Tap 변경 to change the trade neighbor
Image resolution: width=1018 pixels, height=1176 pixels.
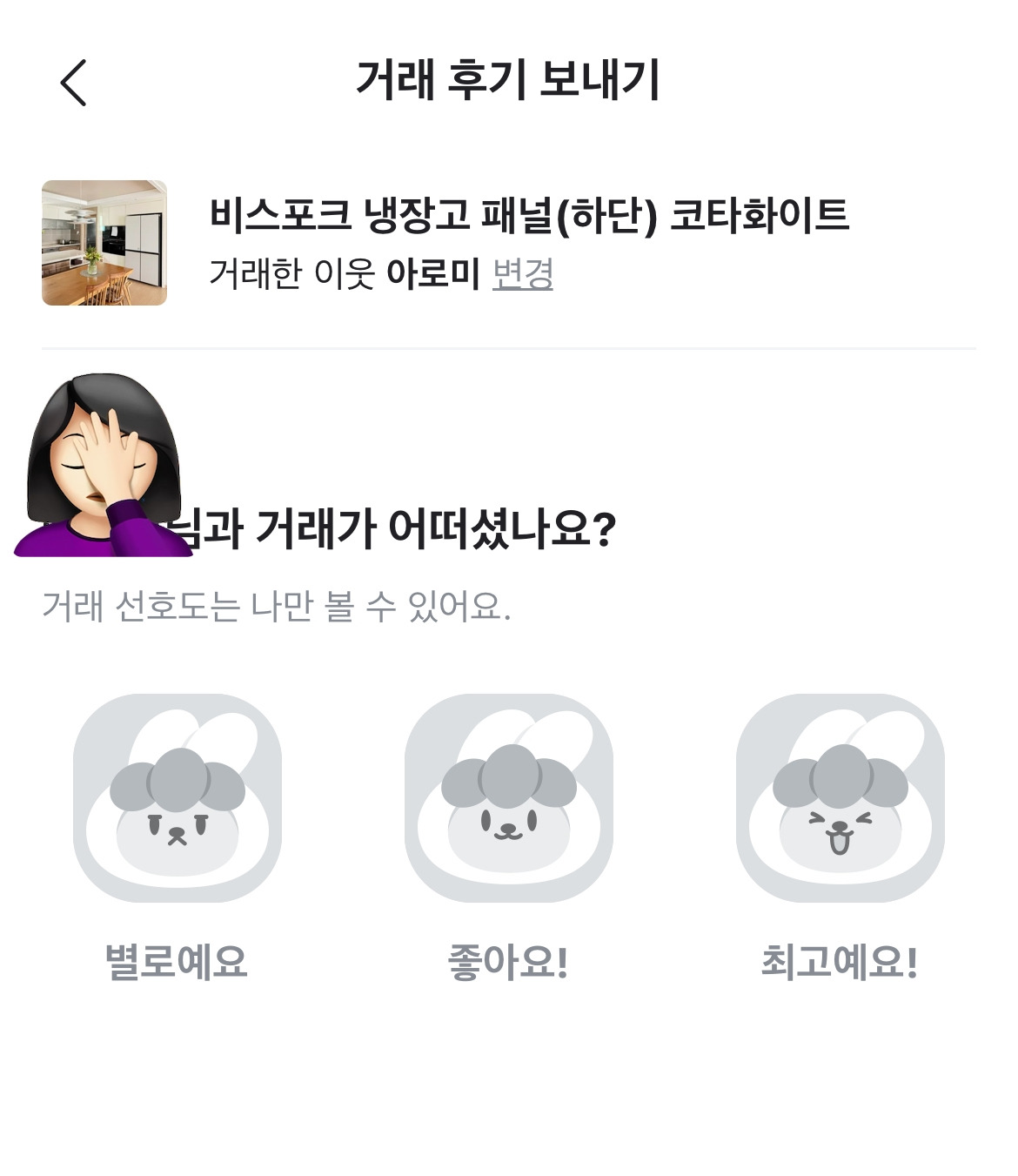tap(522, 274)
